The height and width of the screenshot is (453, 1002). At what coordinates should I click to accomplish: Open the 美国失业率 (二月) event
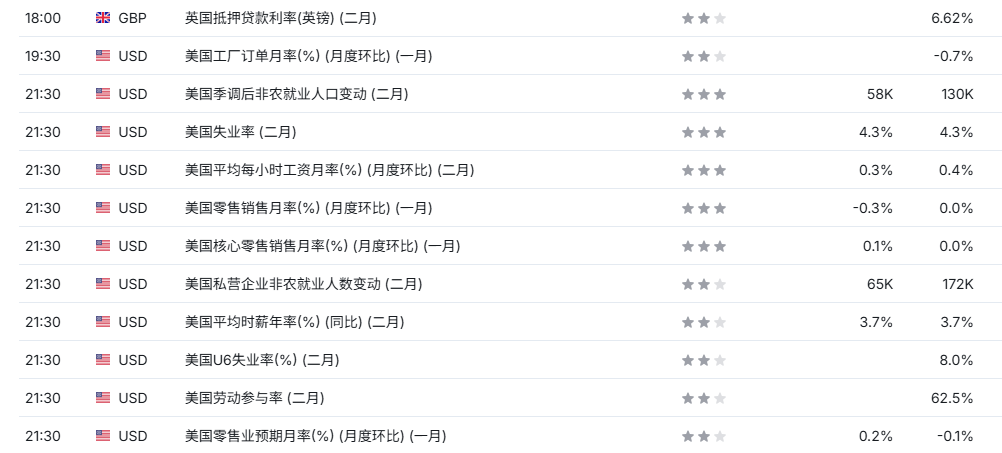point(241,132)
